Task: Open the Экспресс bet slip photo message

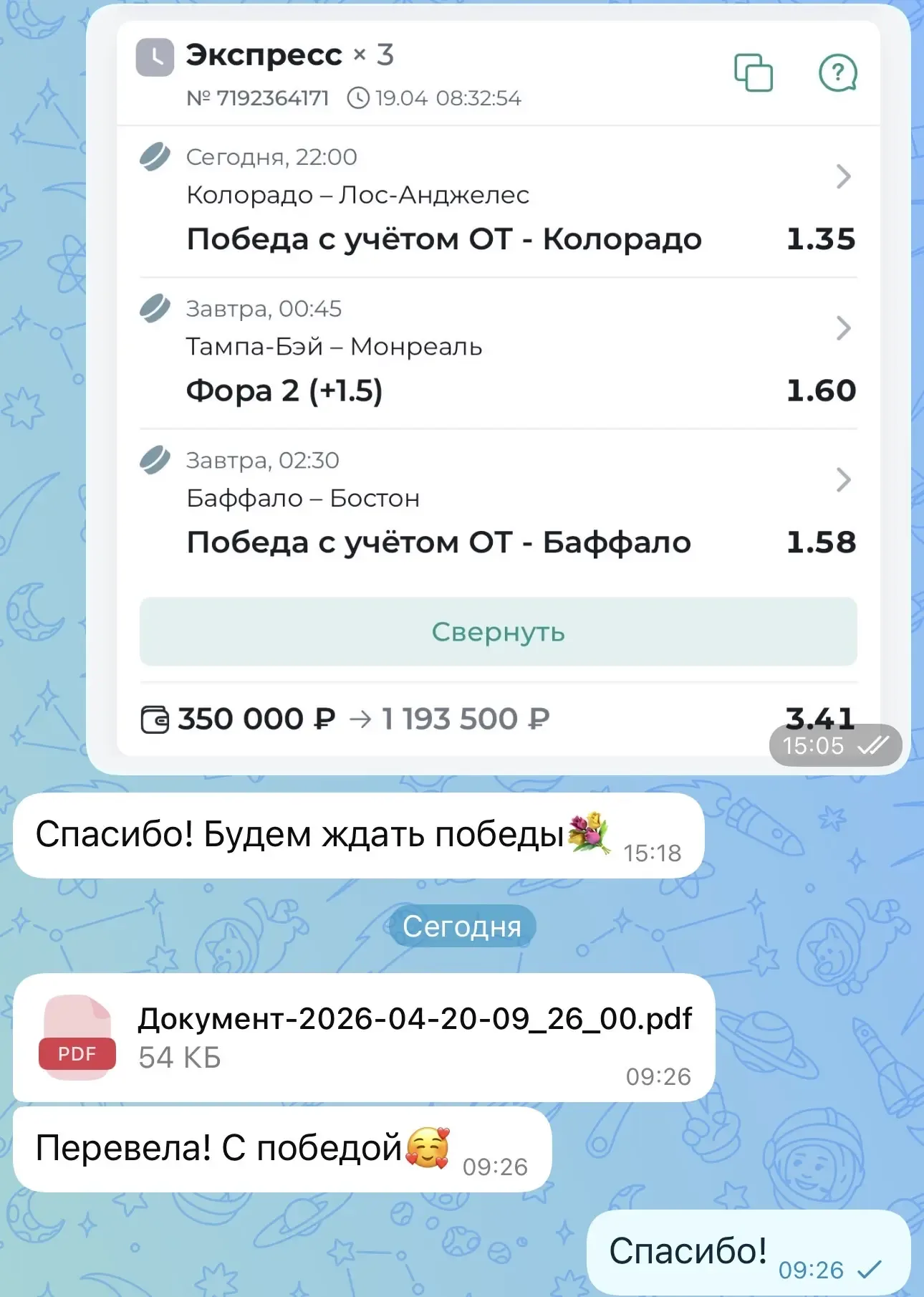Action: 498,387
